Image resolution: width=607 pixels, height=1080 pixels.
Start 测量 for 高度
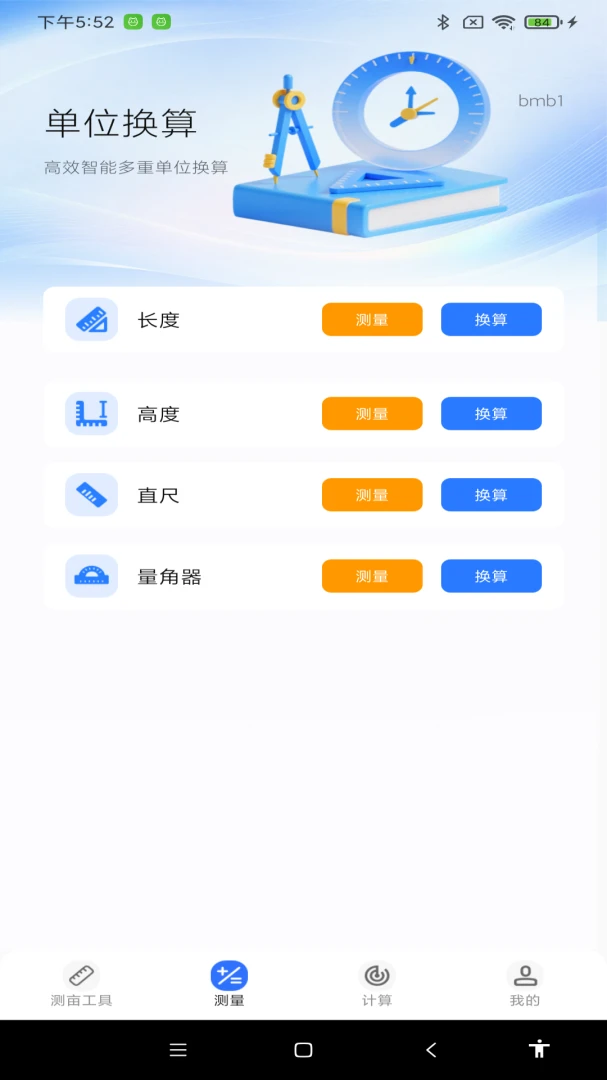click(372, 413)
